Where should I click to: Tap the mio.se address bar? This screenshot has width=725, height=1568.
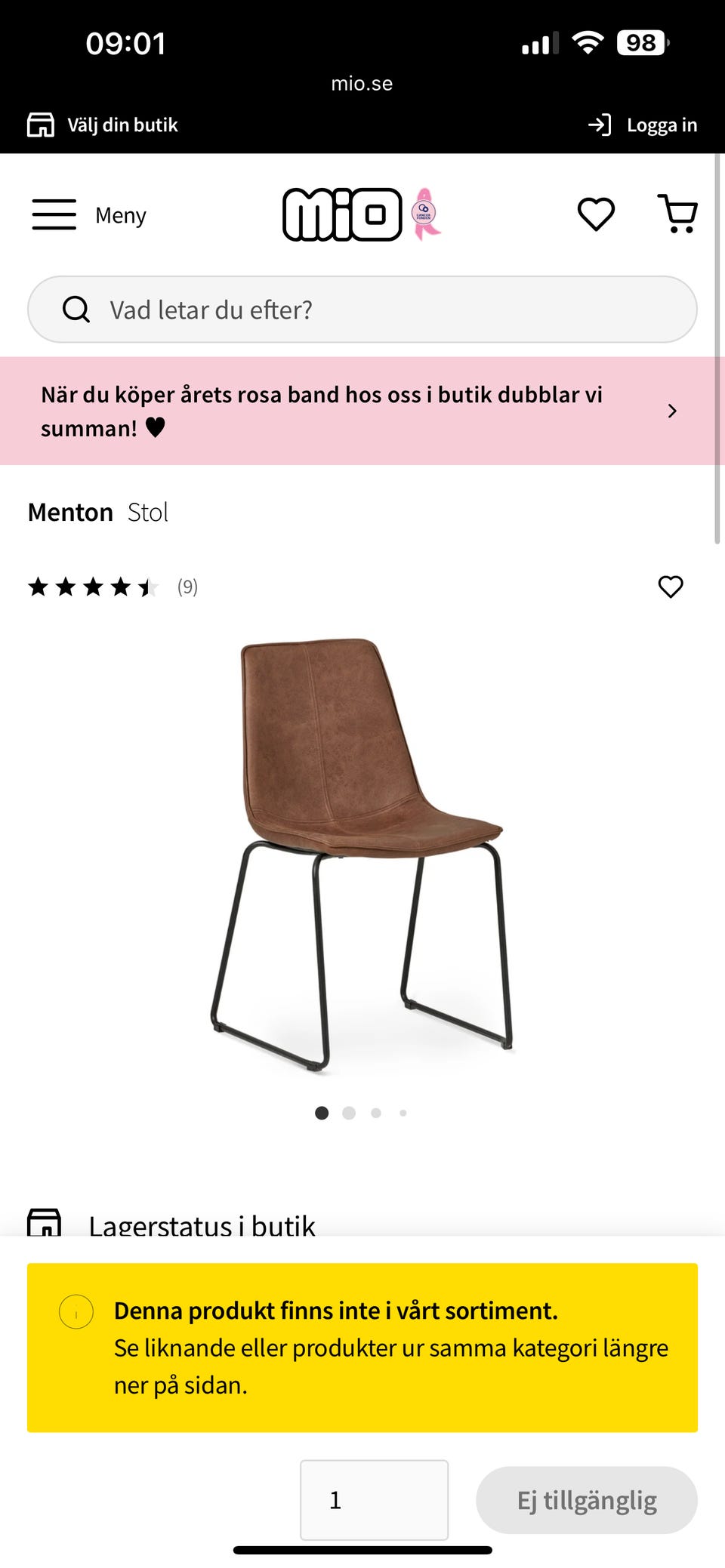point(362,84)
